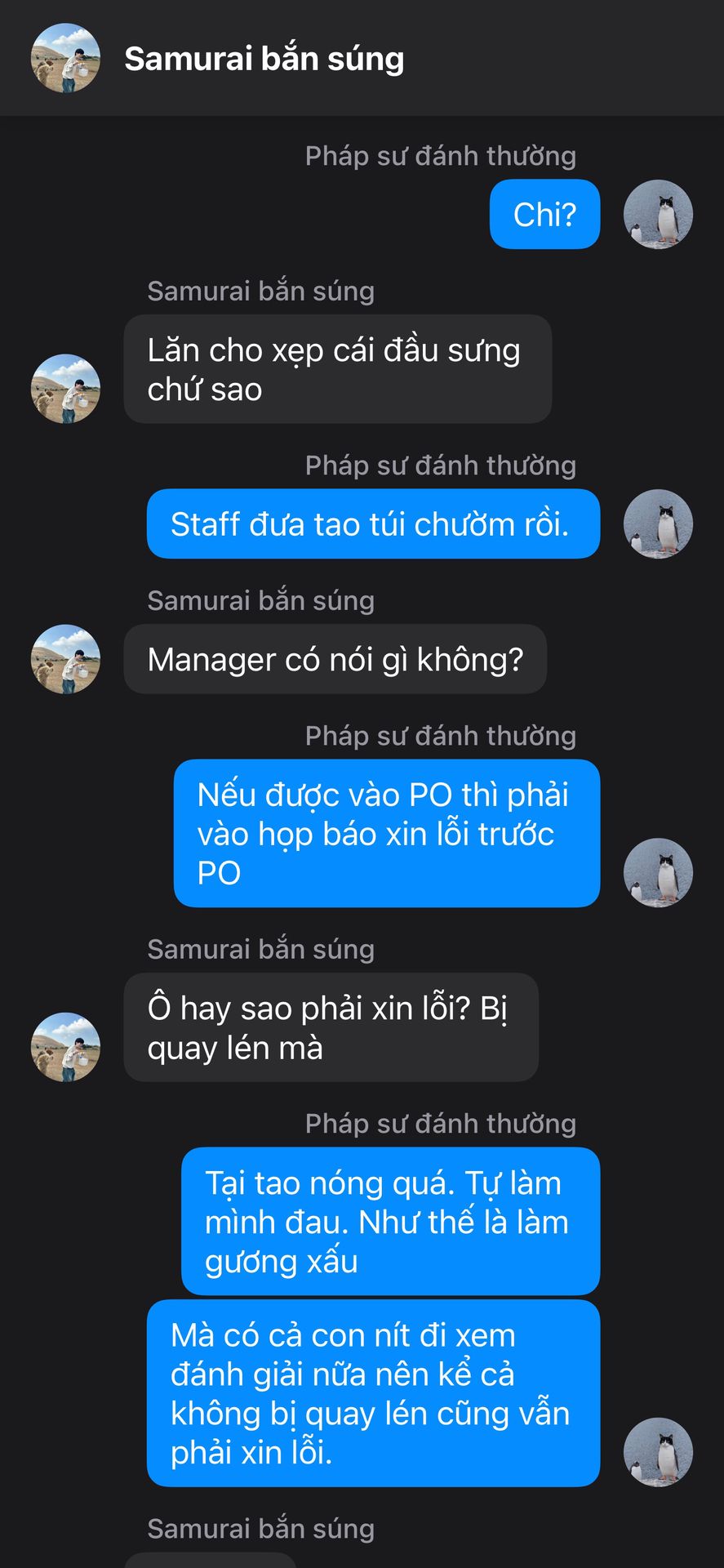Tap the header avatar beside the chat title
724x1568 pixels.
pos(65,58)
